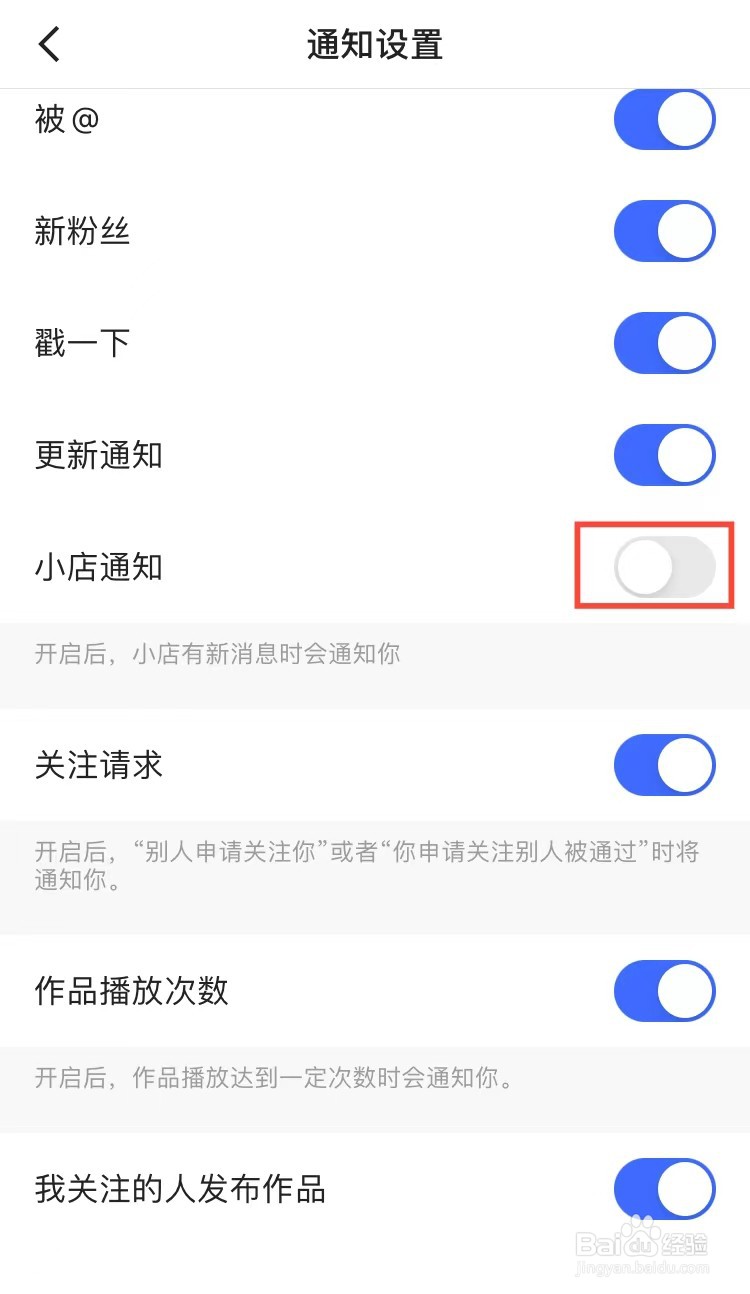Viewport: 750px width, 1294px height.
Task: Disable the 戳一下 notification toggle
Action: click(664, 343)
